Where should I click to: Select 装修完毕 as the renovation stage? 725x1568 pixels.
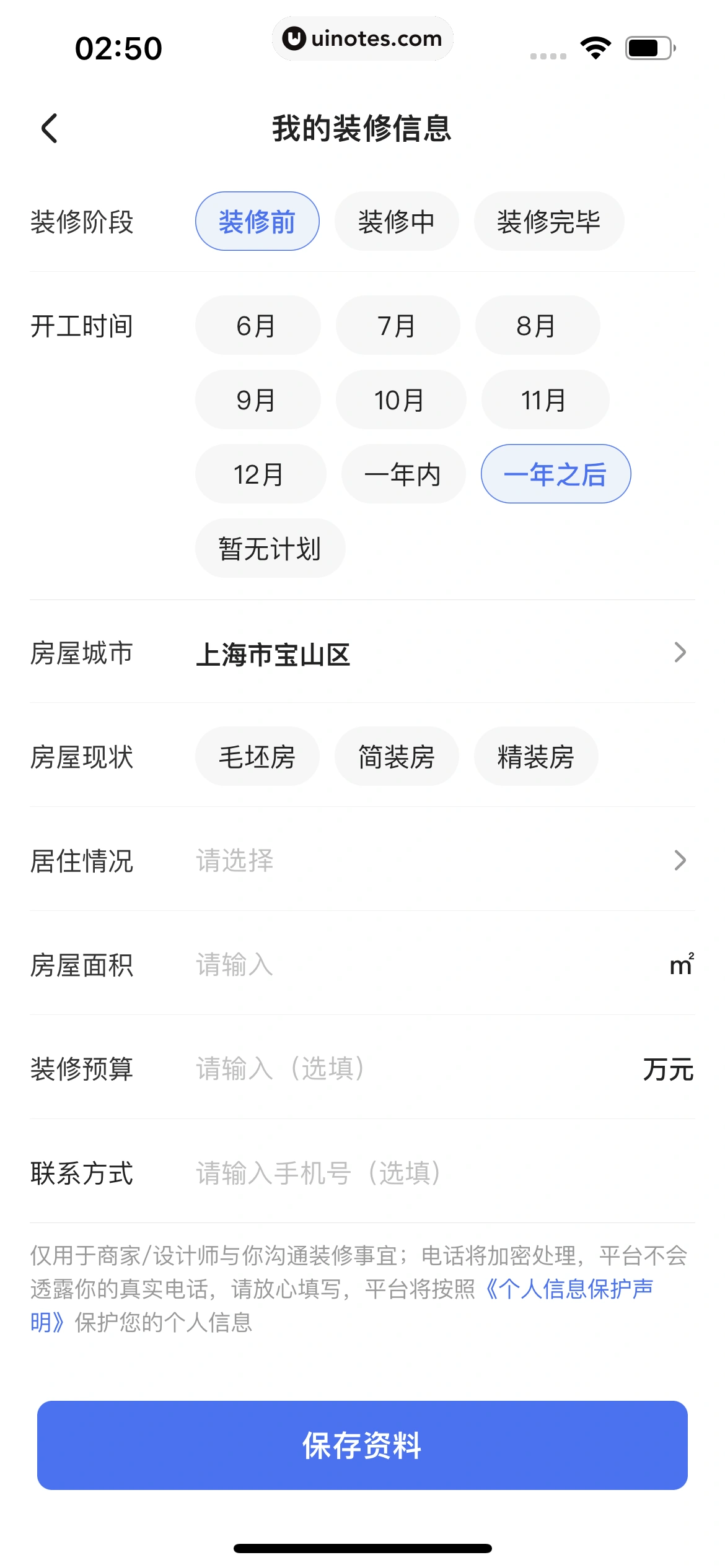(549, 221)
